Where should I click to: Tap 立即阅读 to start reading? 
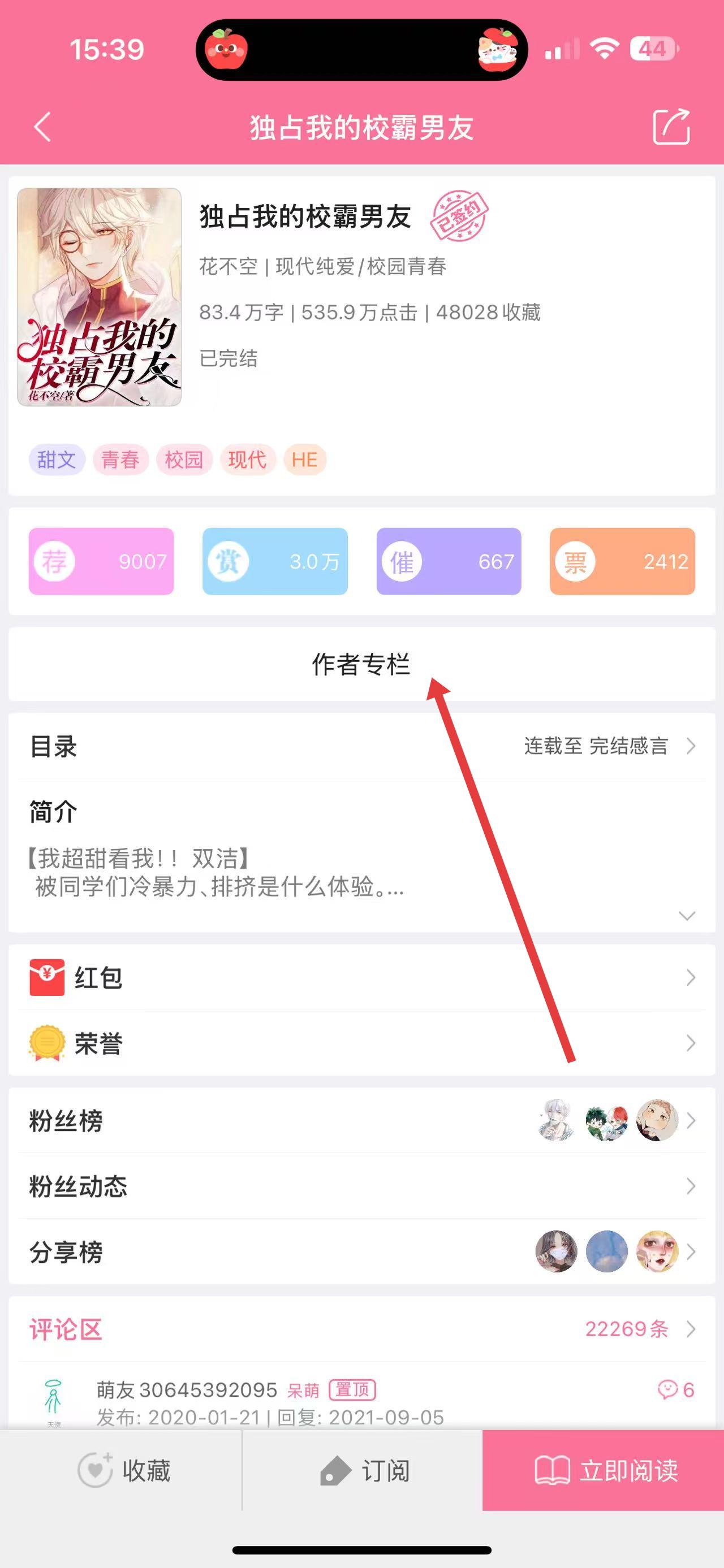tap(604, 1471)
